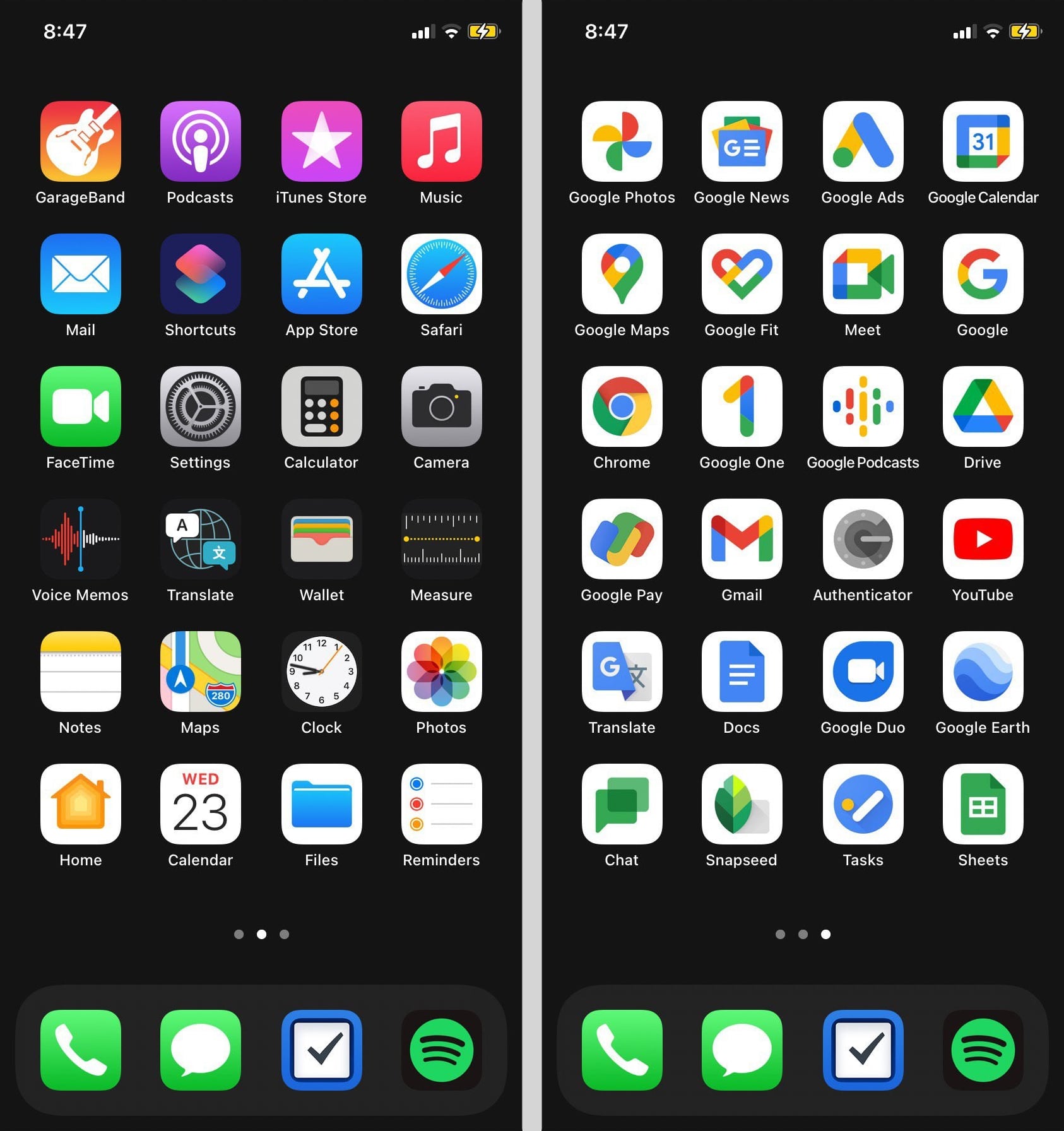This screenshot has height=1131, width=1064.
Task: Launch Snapseed
Action: pos(742,804)
